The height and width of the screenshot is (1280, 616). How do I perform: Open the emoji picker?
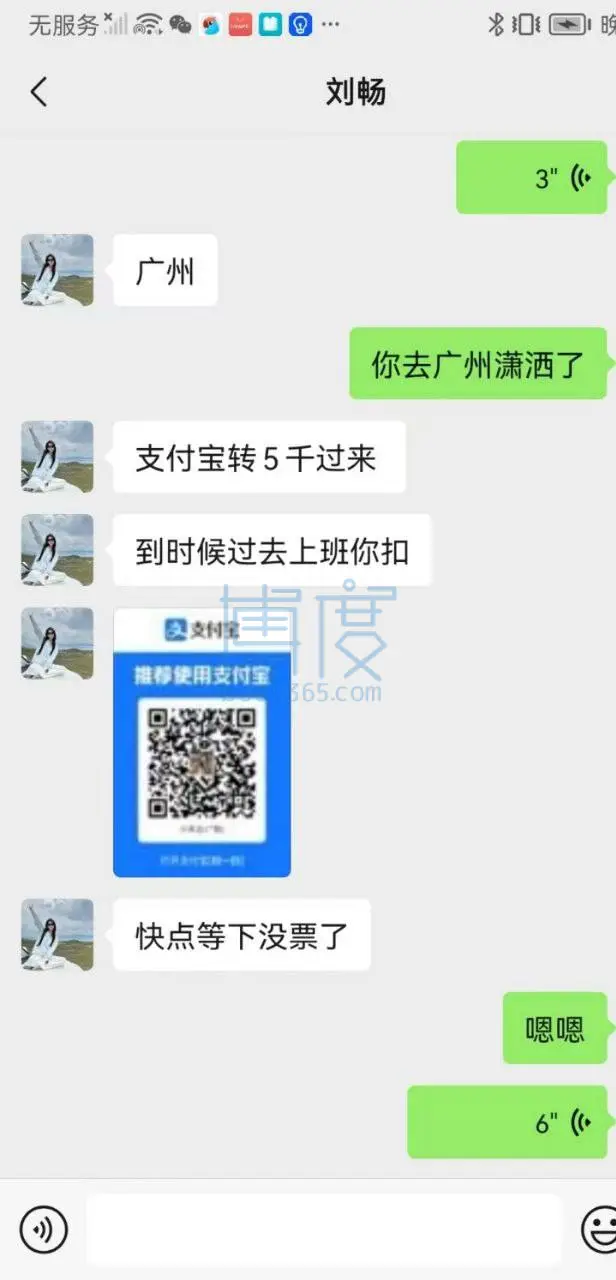pos(598,1229)
